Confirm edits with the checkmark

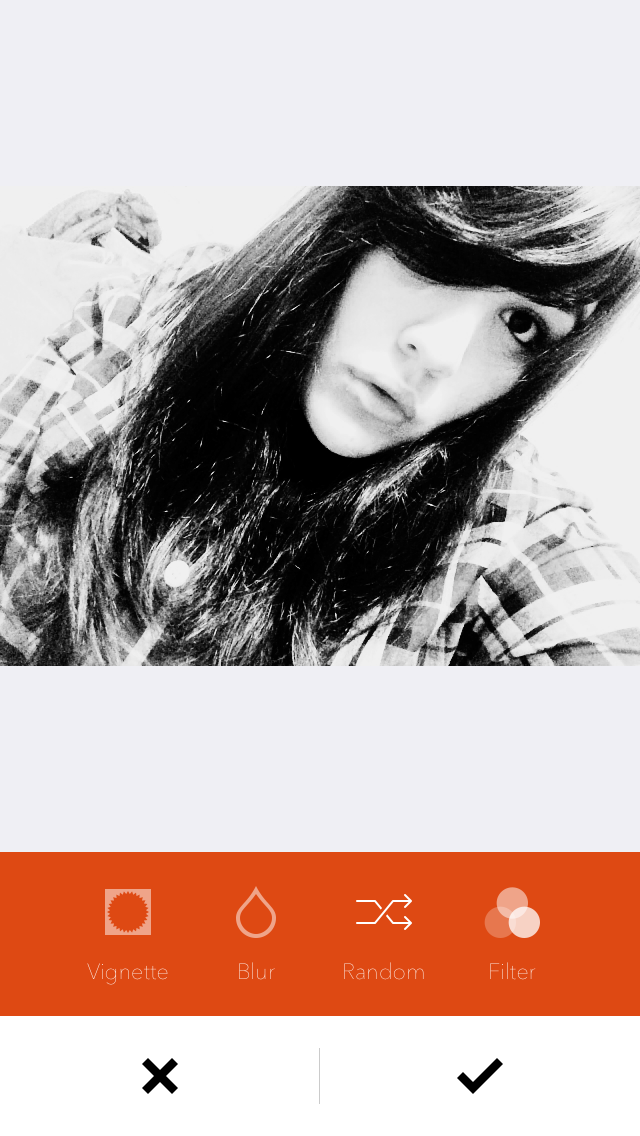click(x=480, y=1076)
